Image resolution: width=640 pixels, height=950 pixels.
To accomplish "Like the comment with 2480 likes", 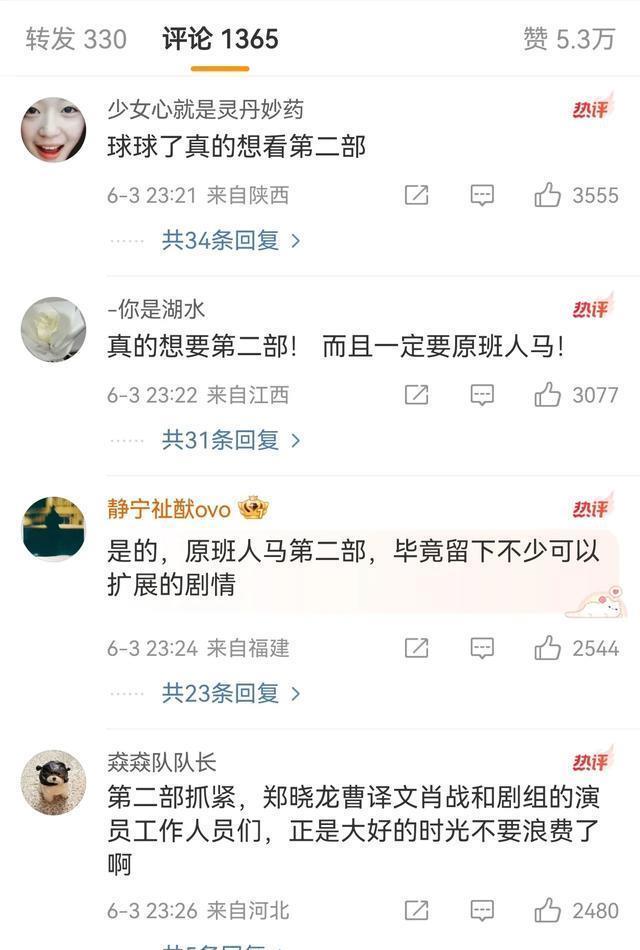I will [x=548, y=910].
